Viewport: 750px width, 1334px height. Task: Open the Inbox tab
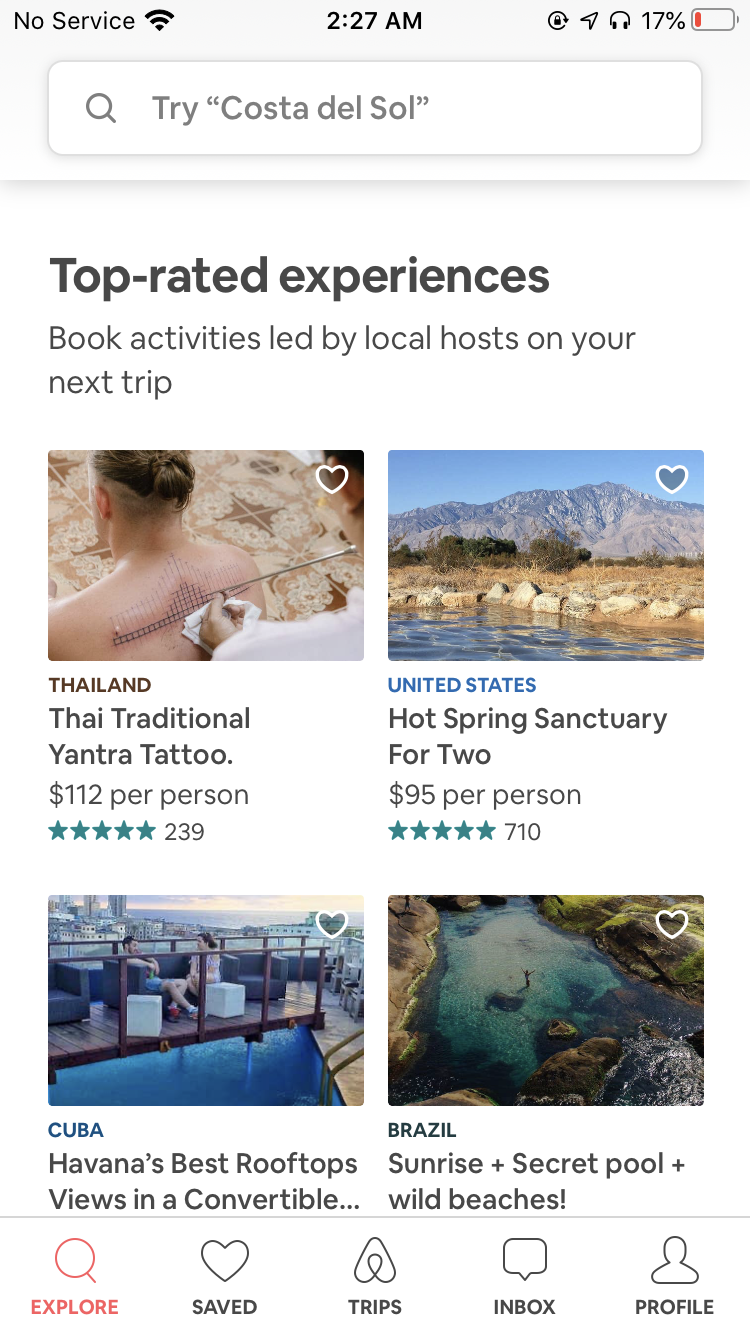point(525,1277)
